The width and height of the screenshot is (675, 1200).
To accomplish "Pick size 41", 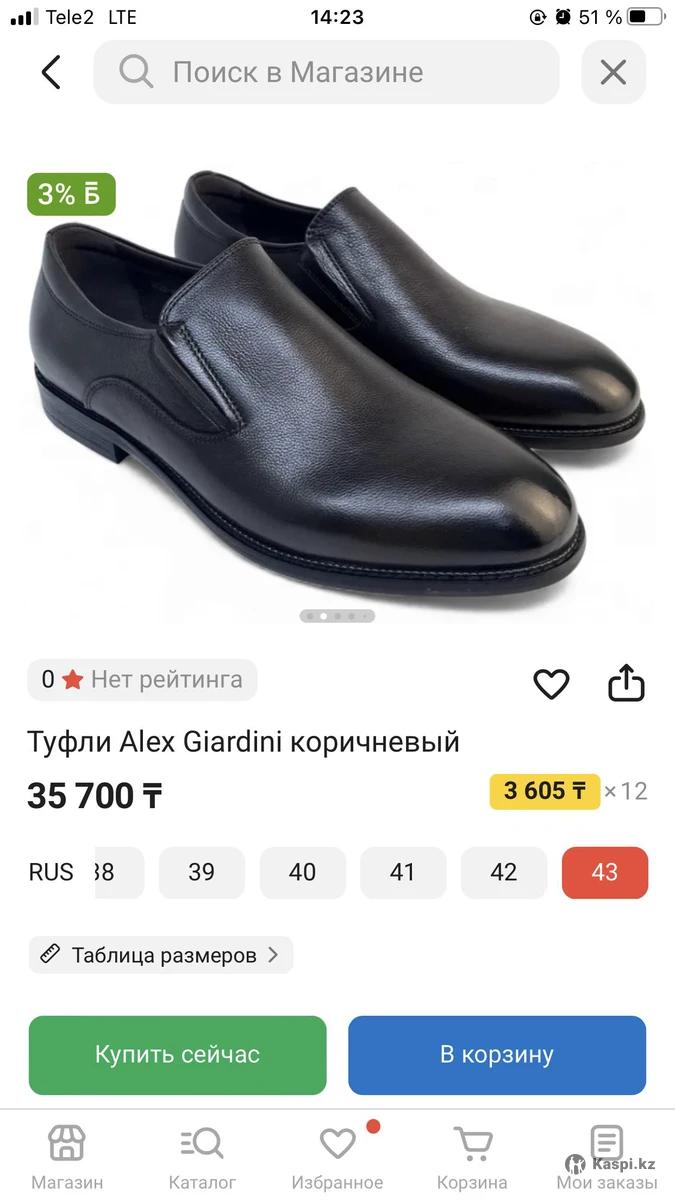I will tap(402, 872).
